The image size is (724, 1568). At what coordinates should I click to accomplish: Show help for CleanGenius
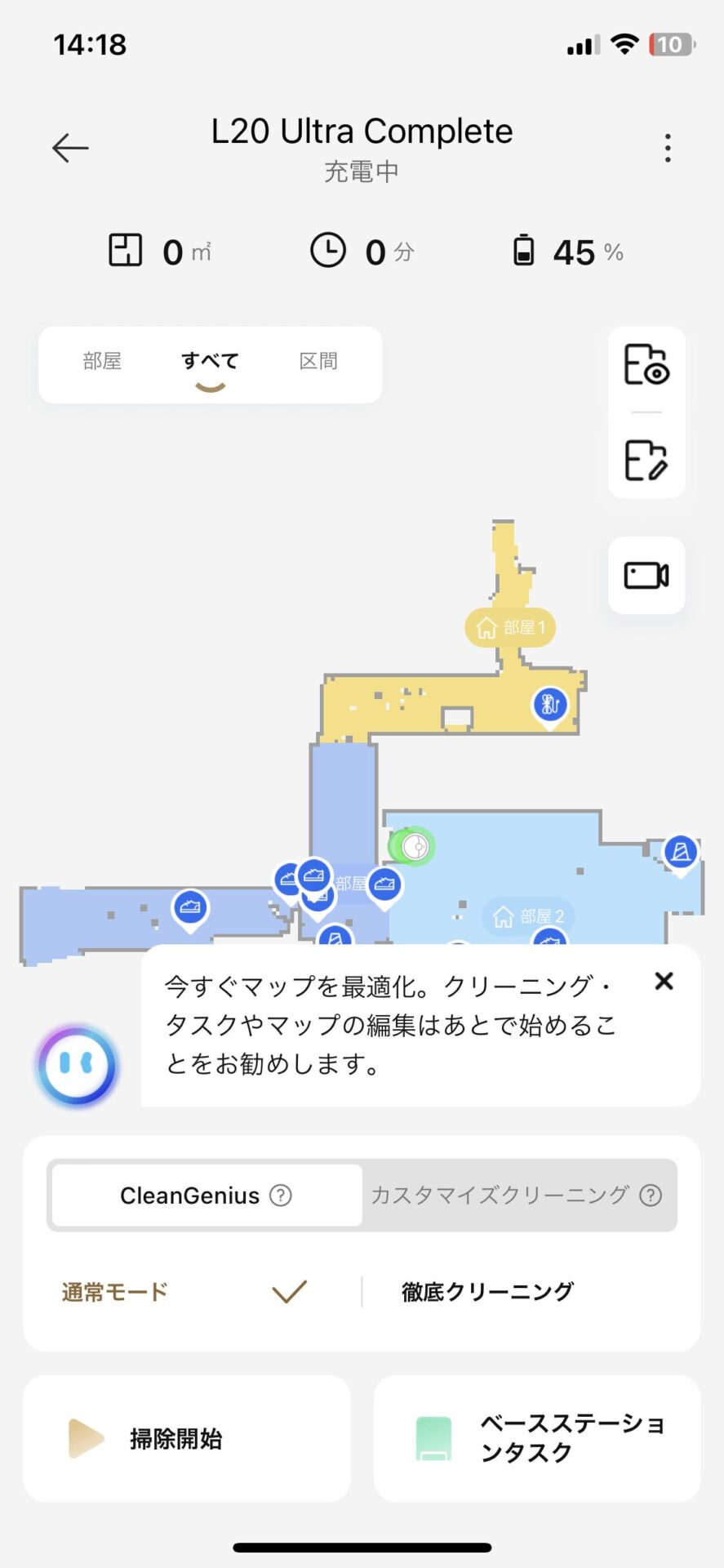tap(281, 1196)
